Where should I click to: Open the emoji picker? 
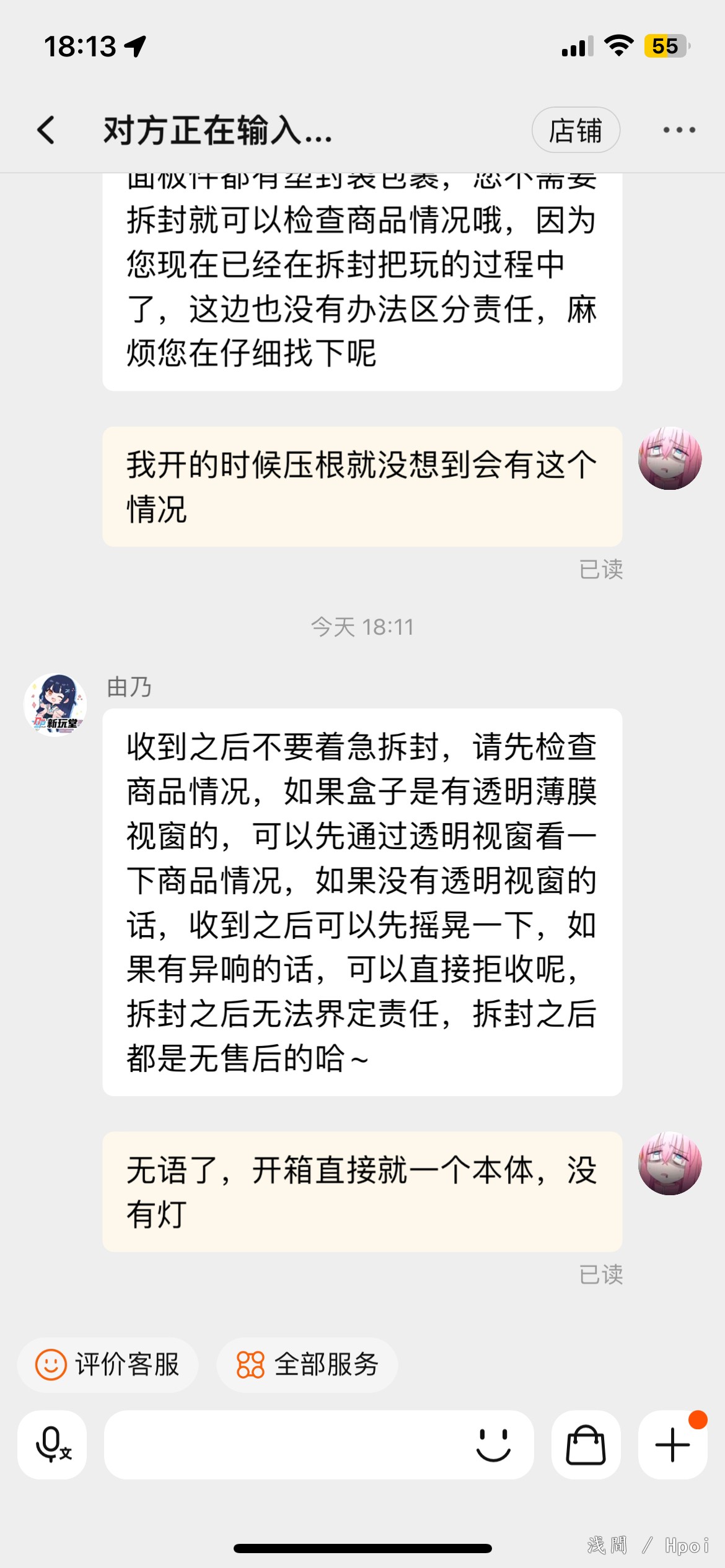(493, 1444)
